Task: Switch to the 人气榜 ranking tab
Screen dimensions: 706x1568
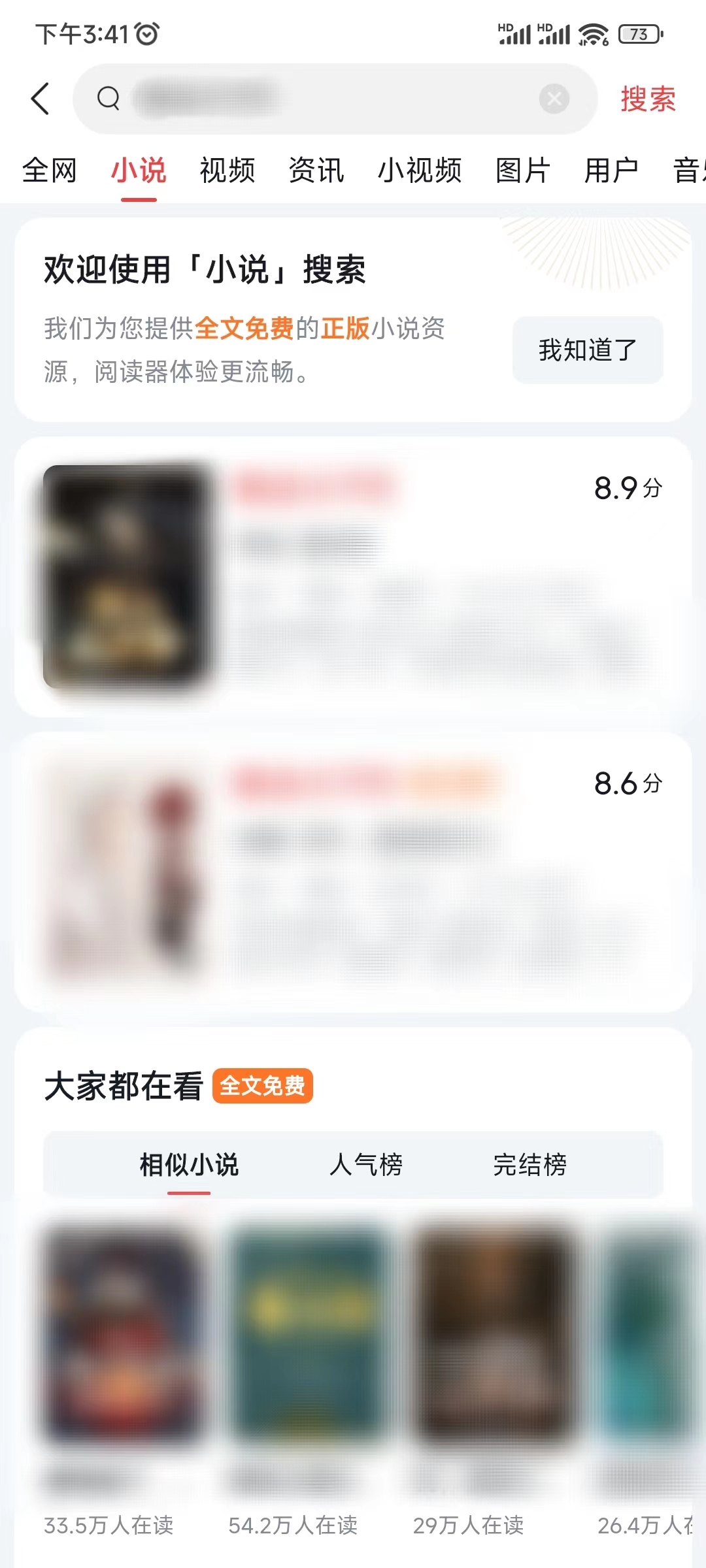Action: point(368,1163)
